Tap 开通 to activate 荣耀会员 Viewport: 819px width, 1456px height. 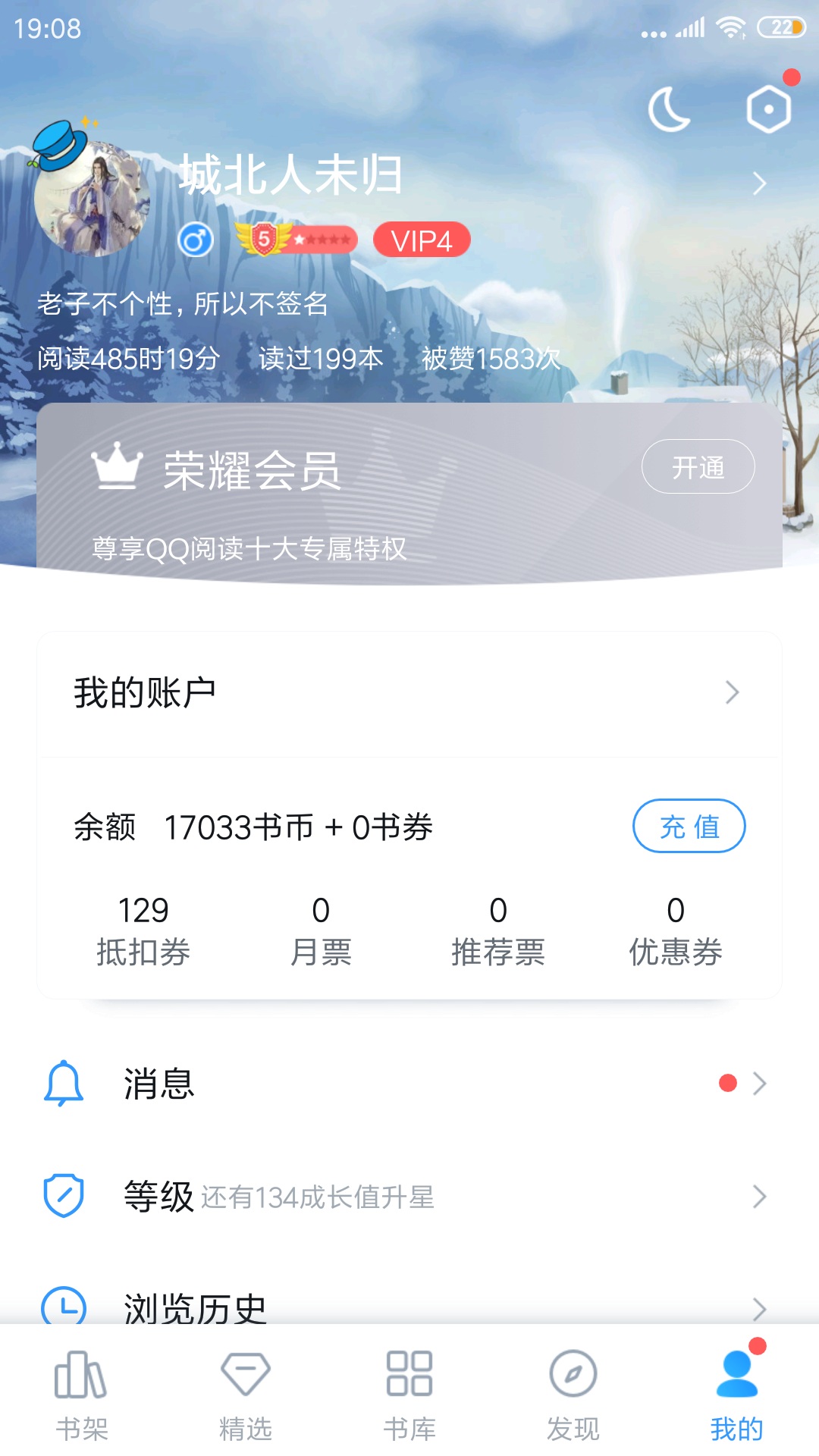click(x=698, y=467)
